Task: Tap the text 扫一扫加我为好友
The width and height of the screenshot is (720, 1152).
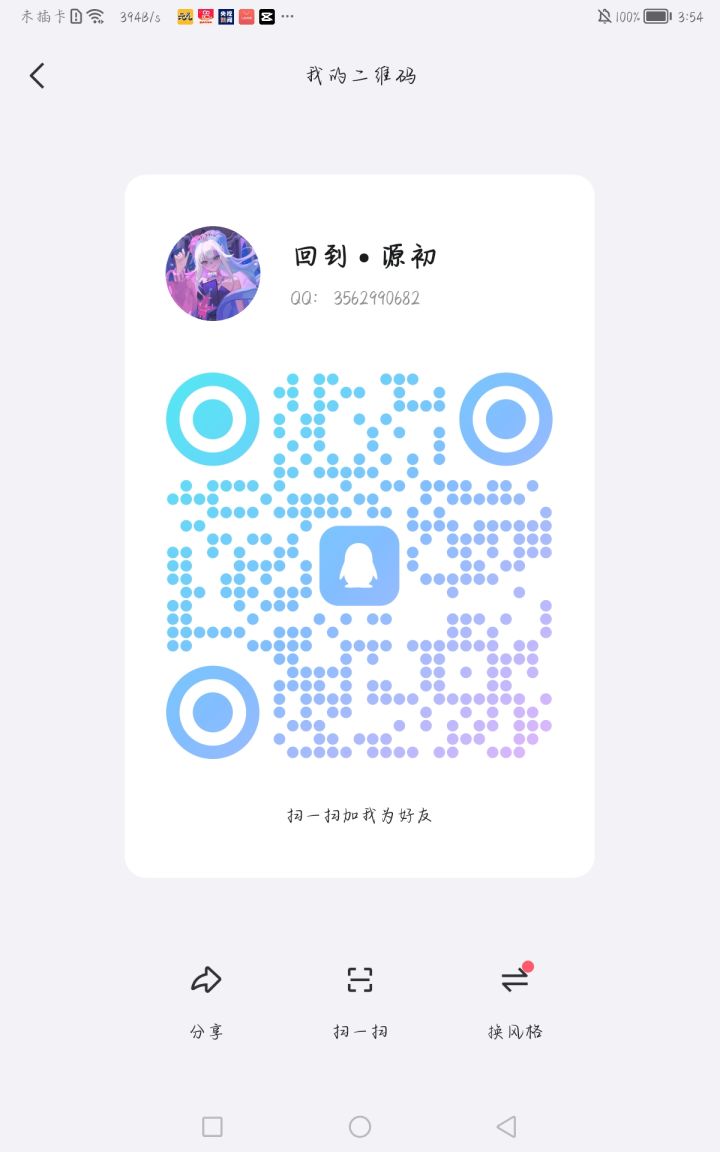Action: pyautogui.click(x=359, y=815)
